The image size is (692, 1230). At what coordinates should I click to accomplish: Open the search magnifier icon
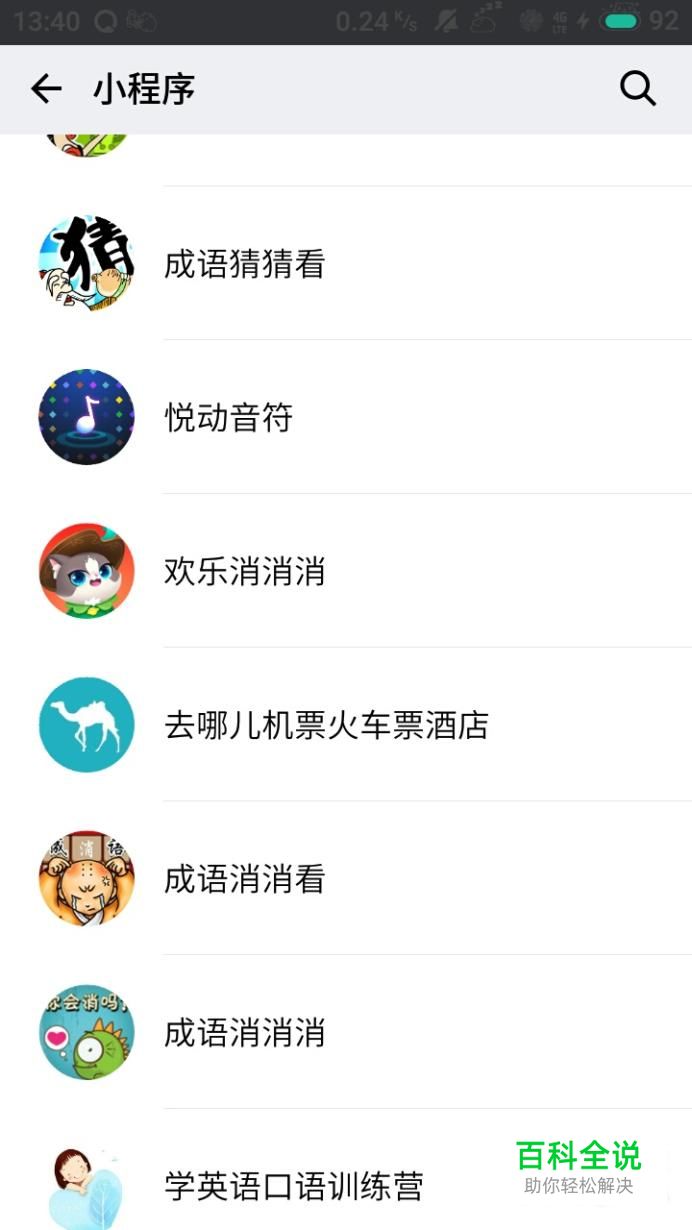pyautogui.click(x=637, y=89)
